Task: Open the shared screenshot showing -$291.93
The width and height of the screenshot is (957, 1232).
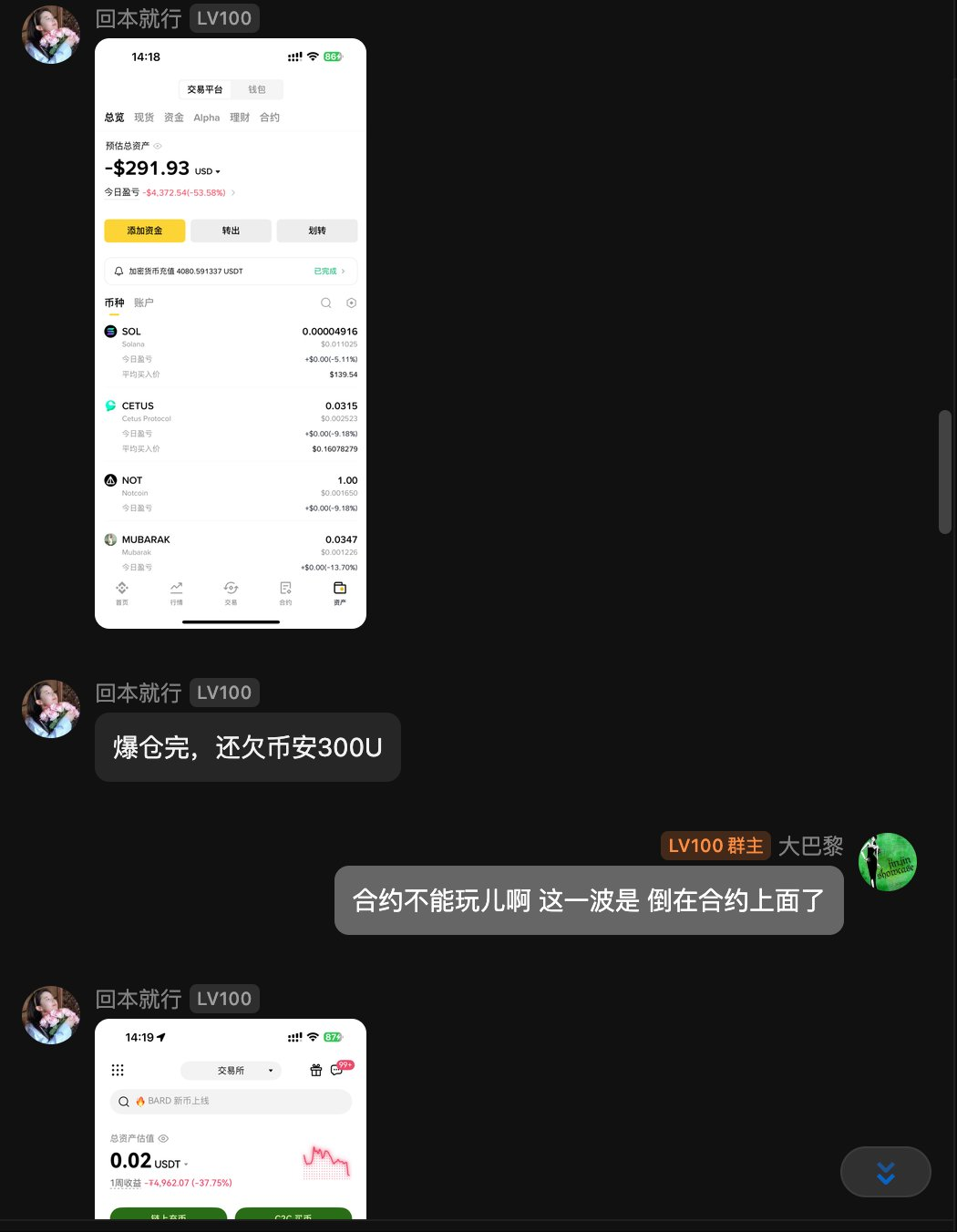Action: 231,334
